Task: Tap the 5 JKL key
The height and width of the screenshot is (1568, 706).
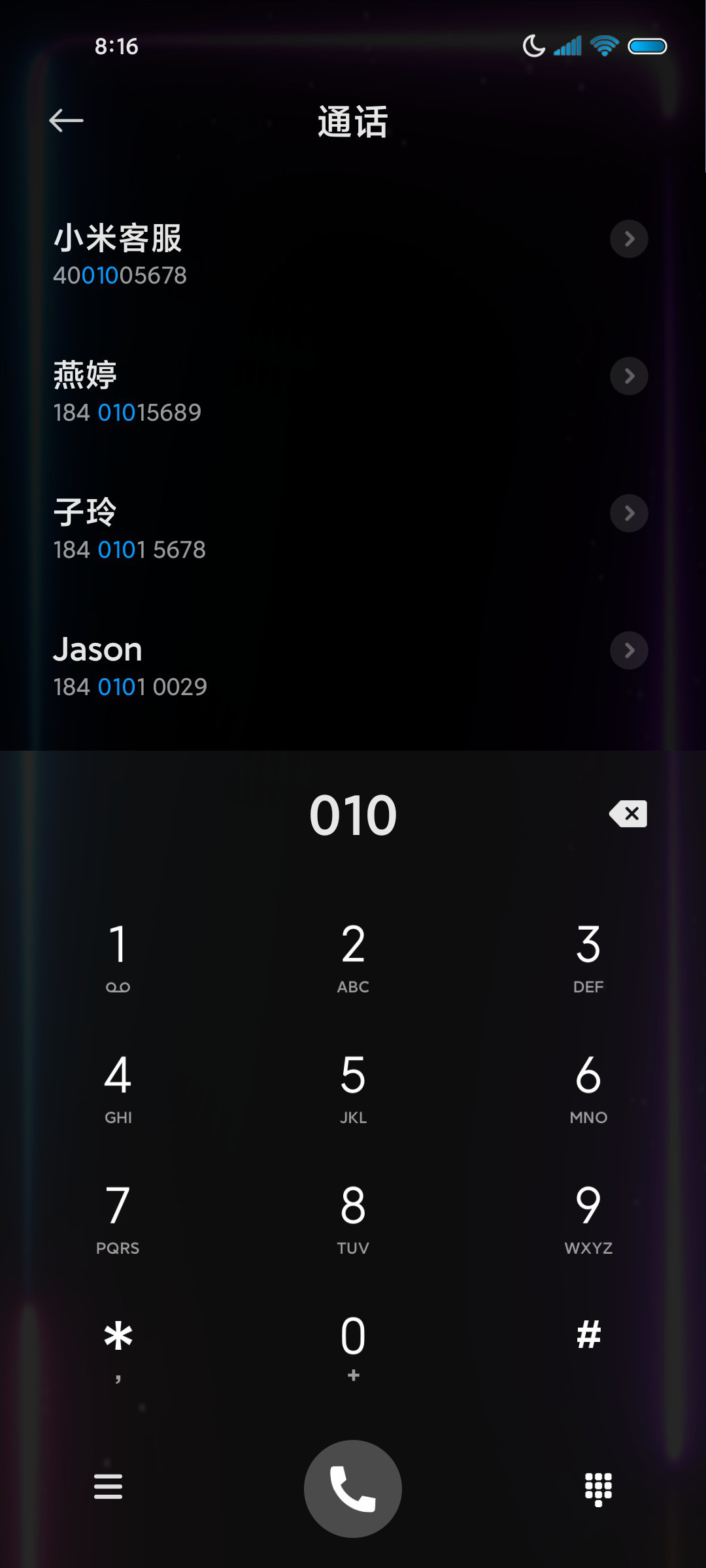Action: coord(353,1088)
